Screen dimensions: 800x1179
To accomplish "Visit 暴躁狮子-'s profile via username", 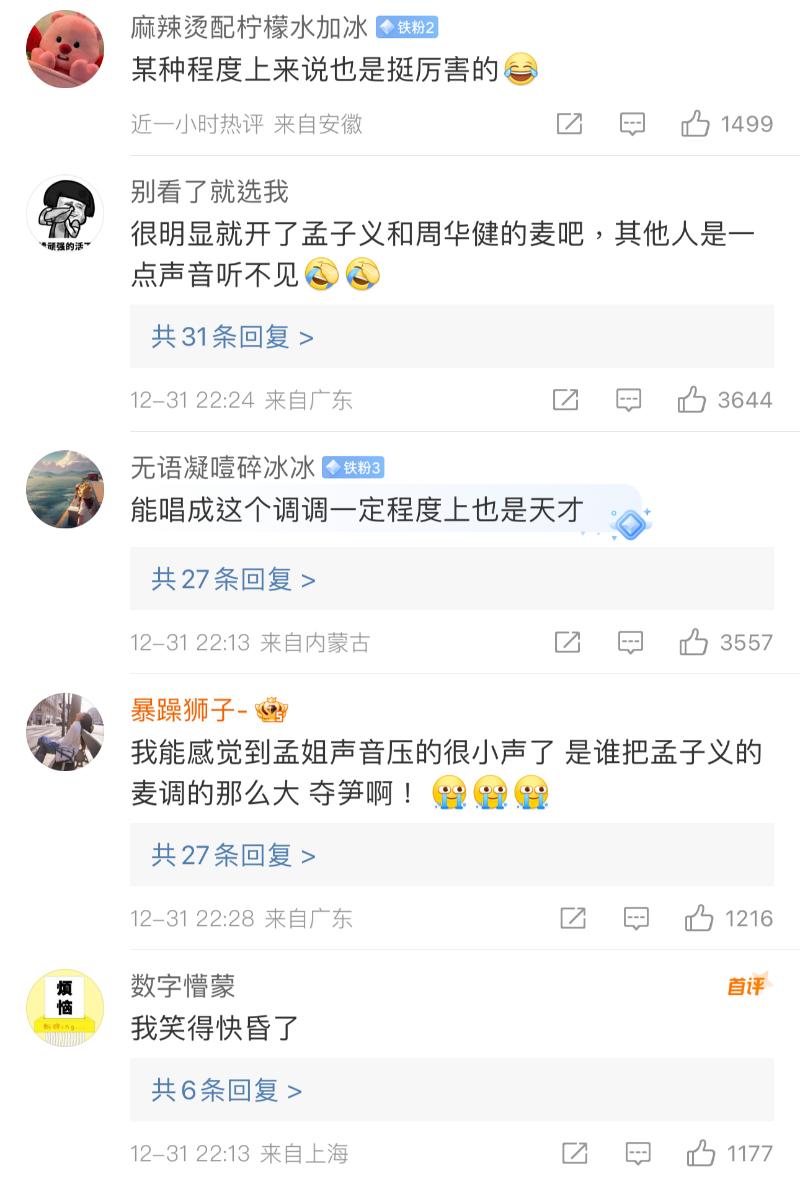I will (x=188, y=710).
